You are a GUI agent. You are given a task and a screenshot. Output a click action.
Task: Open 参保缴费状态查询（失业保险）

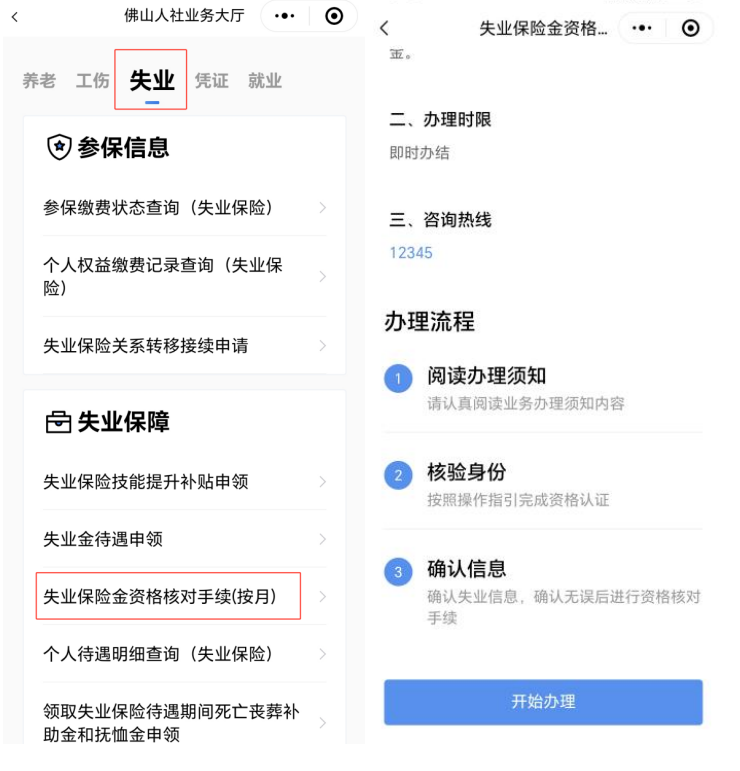click(185, 208)
